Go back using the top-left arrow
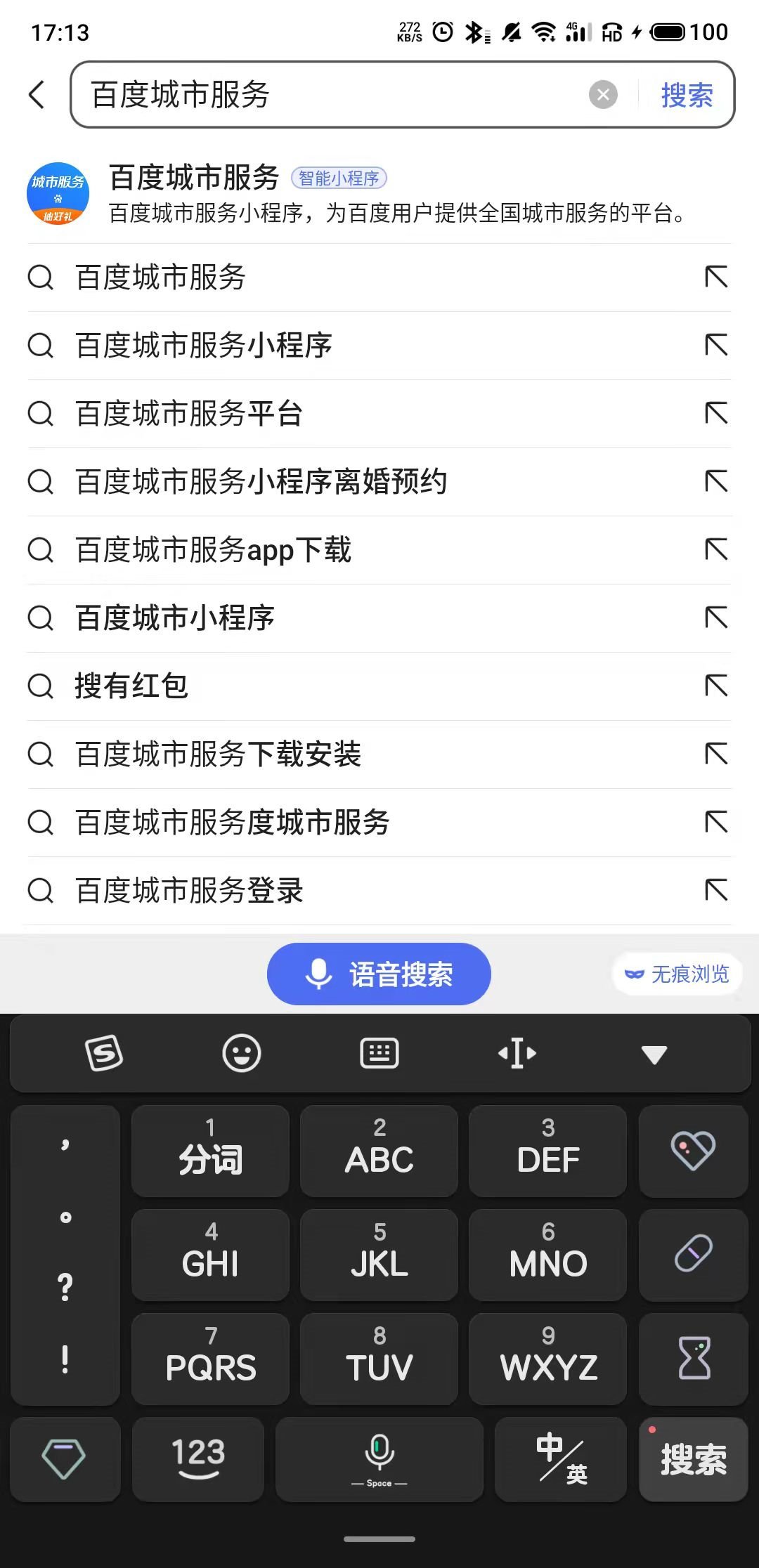The width and height of the screenshot is (759, 1568). (x=37, y=95)
